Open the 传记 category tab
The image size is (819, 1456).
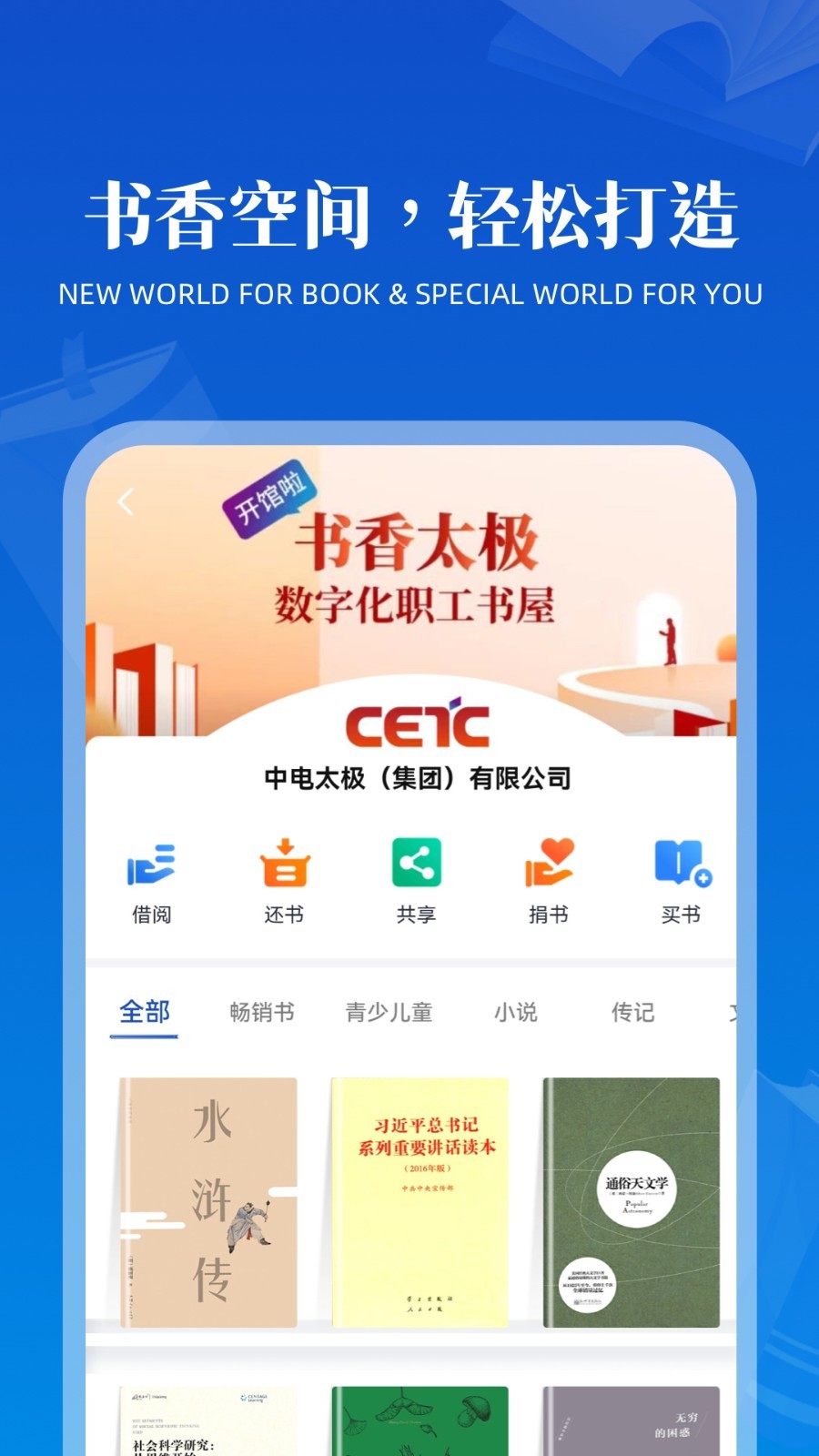pyautogui.click(x=633, y=1008)
